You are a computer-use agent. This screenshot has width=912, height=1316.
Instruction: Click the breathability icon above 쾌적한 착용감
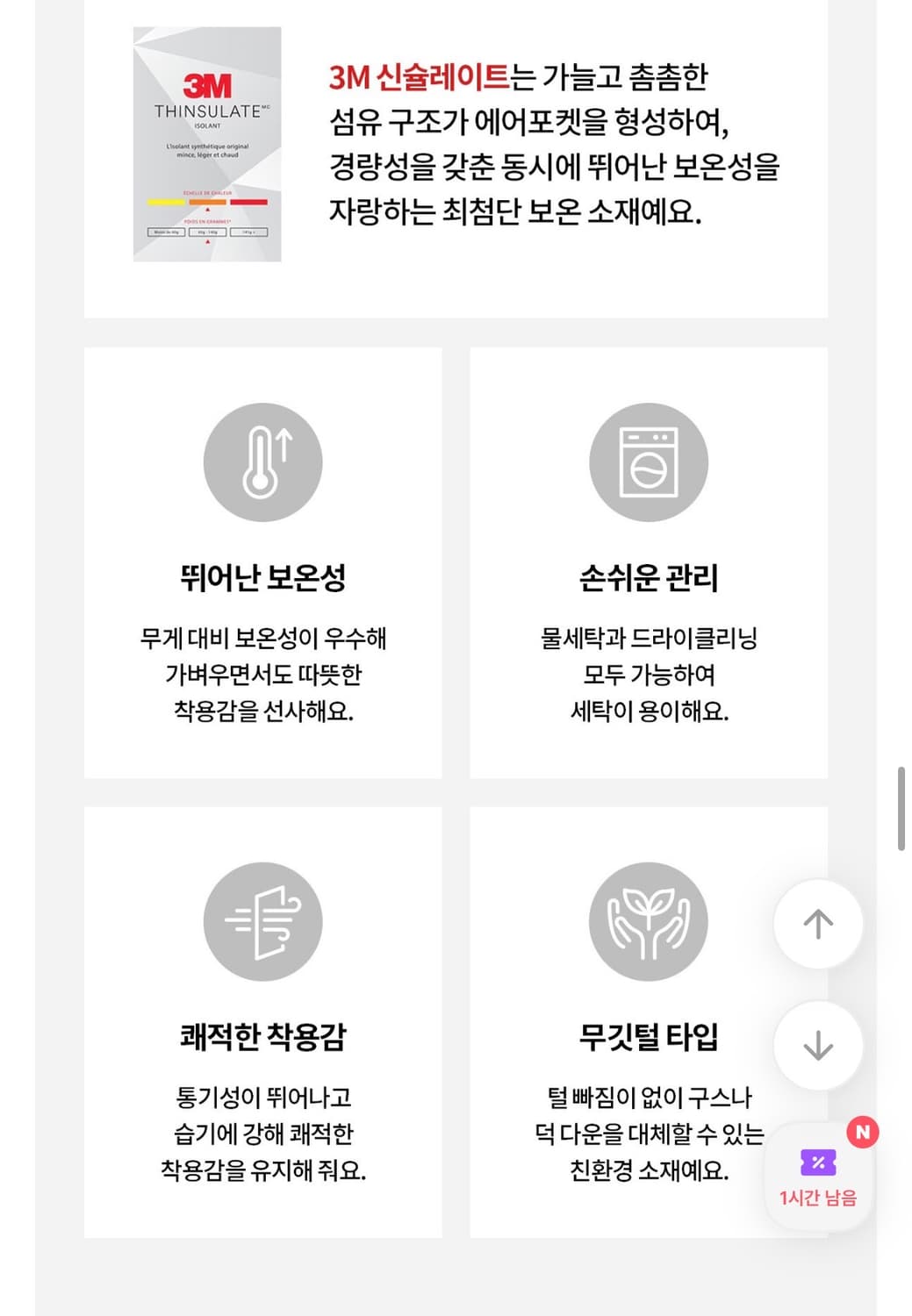pyautogui.click(x=262, y=921)
